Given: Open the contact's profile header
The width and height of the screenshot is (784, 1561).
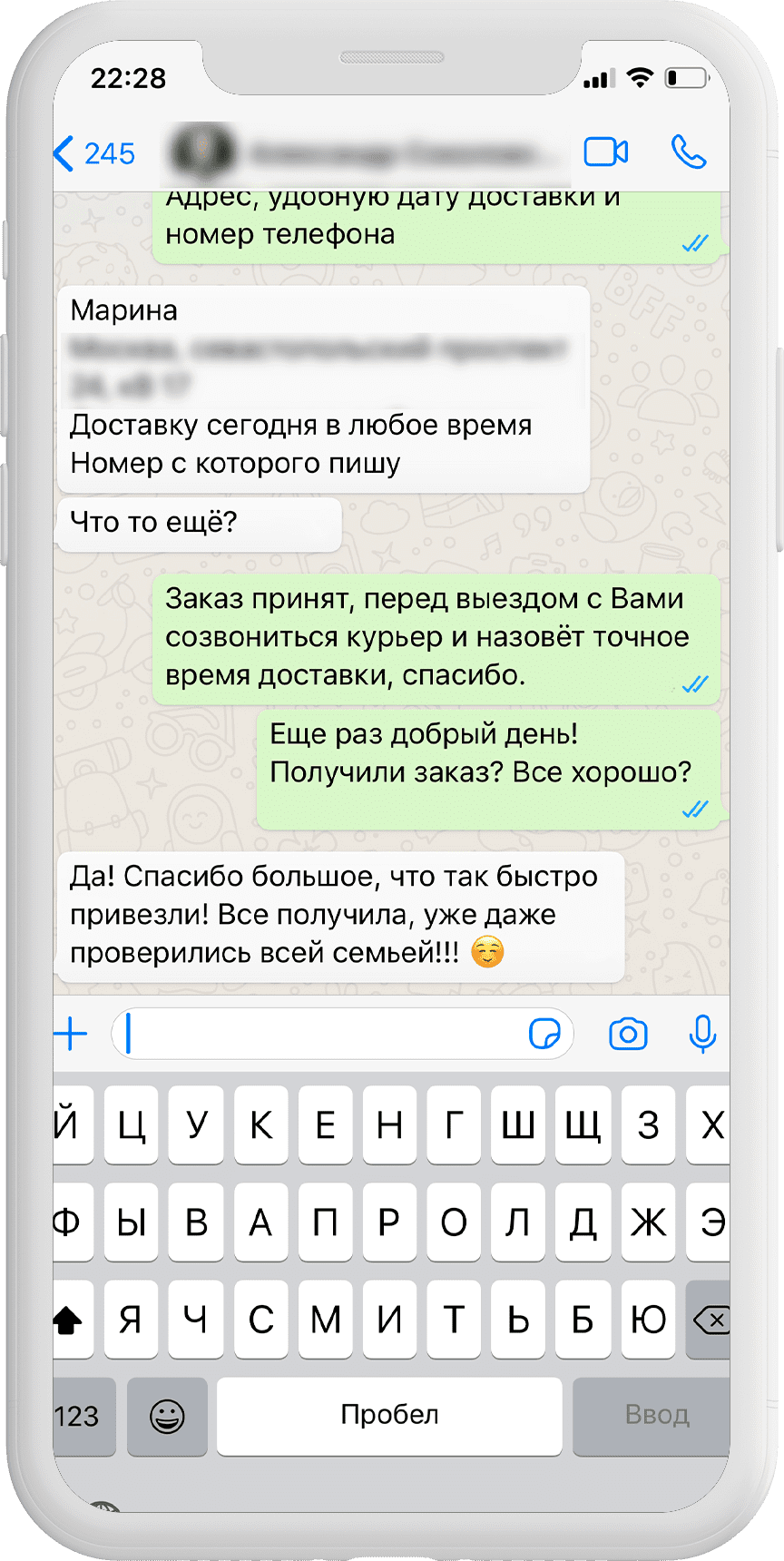Looking at the screenshot, I should coord(363,152).
